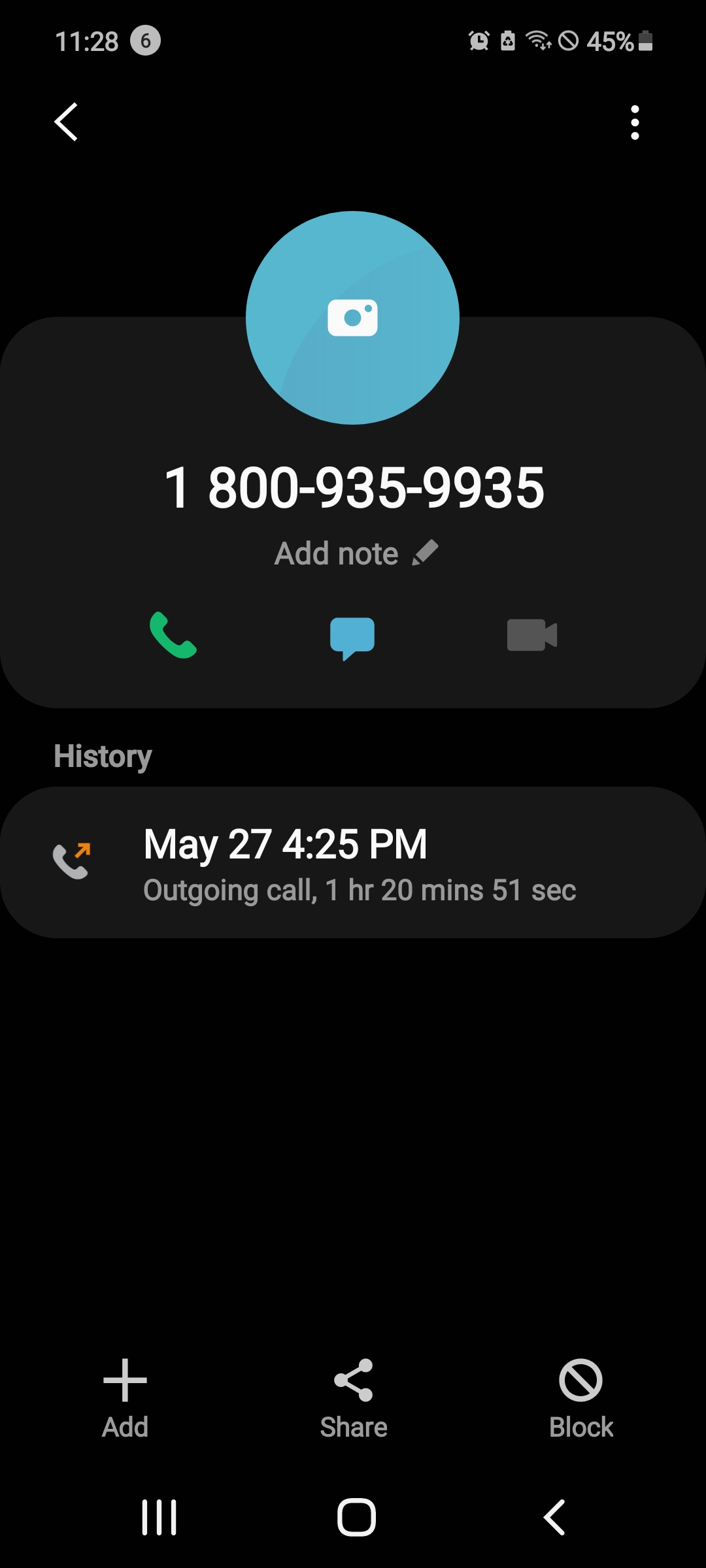The width and height of the screenshot is (706, 1568).
Task: Go back using the top-left arrow
Action: [x=66, y=122]
